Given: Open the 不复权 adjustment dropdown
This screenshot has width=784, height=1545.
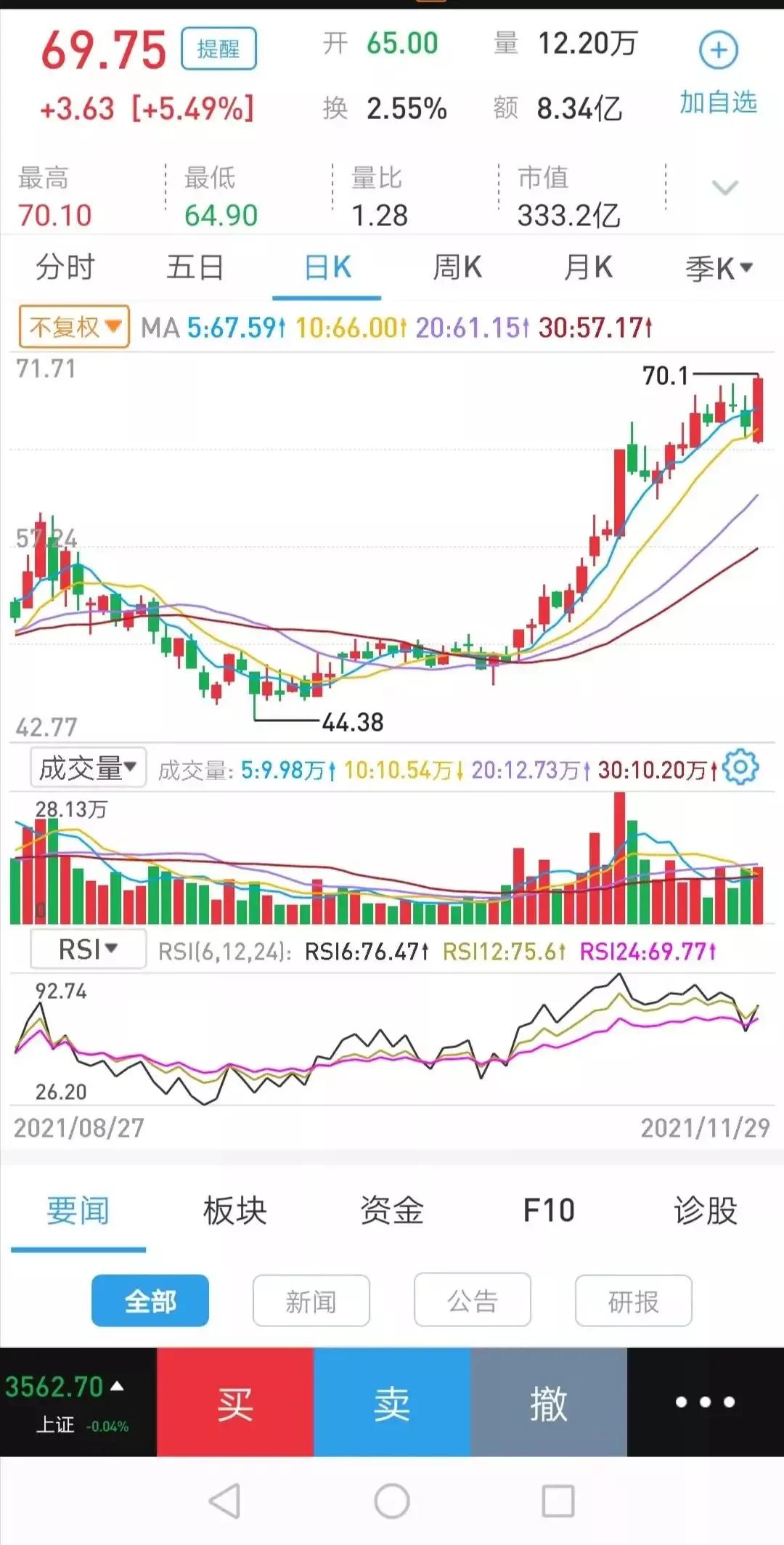Looking at the screenshot, I should click(73, 327).
